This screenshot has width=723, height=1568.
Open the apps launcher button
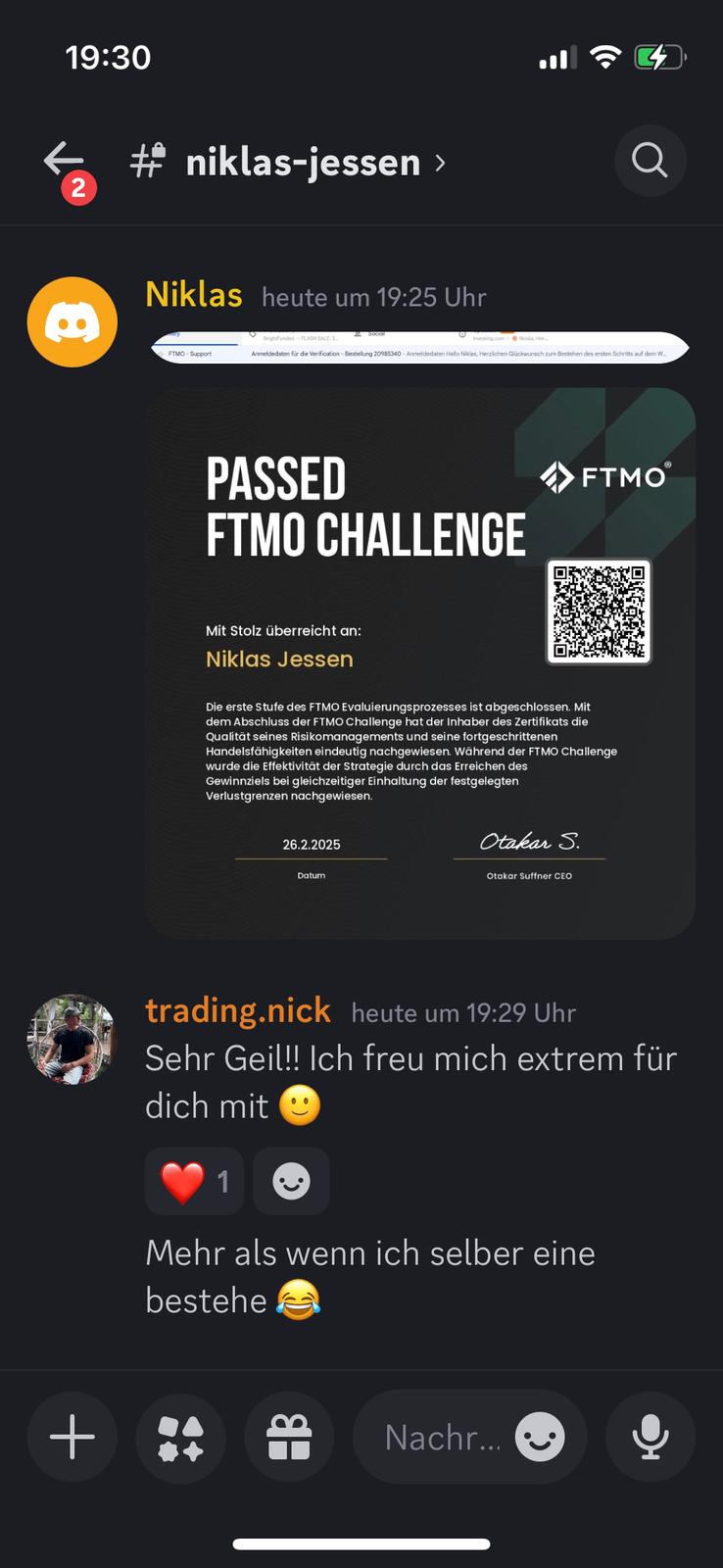(180, 1438)
